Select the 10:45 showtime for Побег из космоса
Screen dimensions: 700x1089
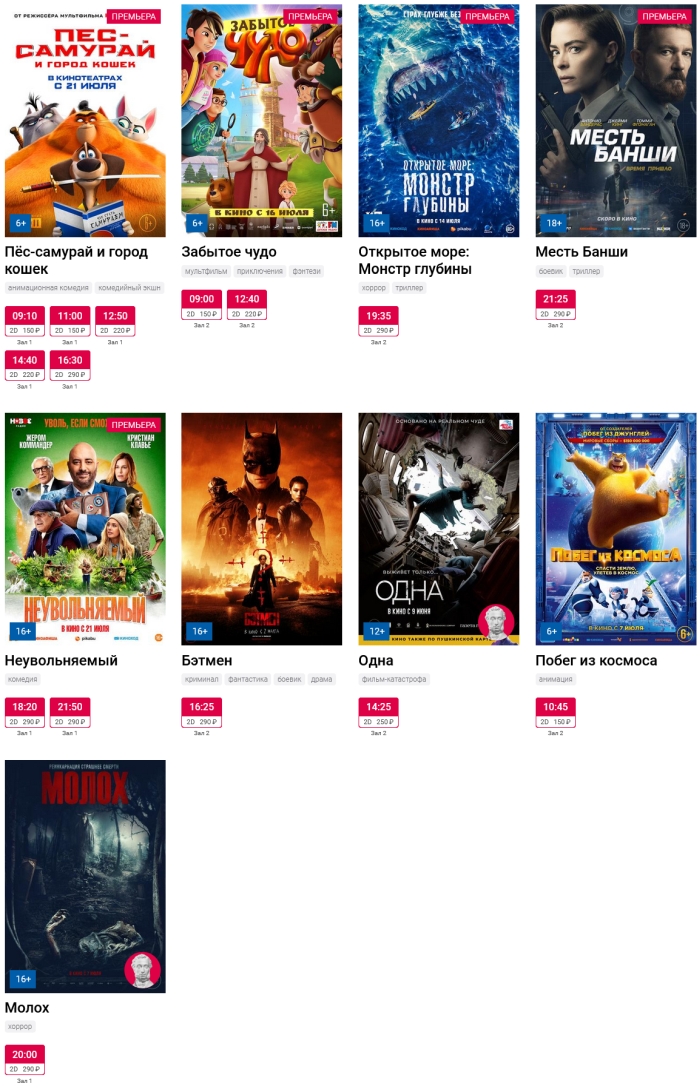pyautogui.click(x=555, y=713)
